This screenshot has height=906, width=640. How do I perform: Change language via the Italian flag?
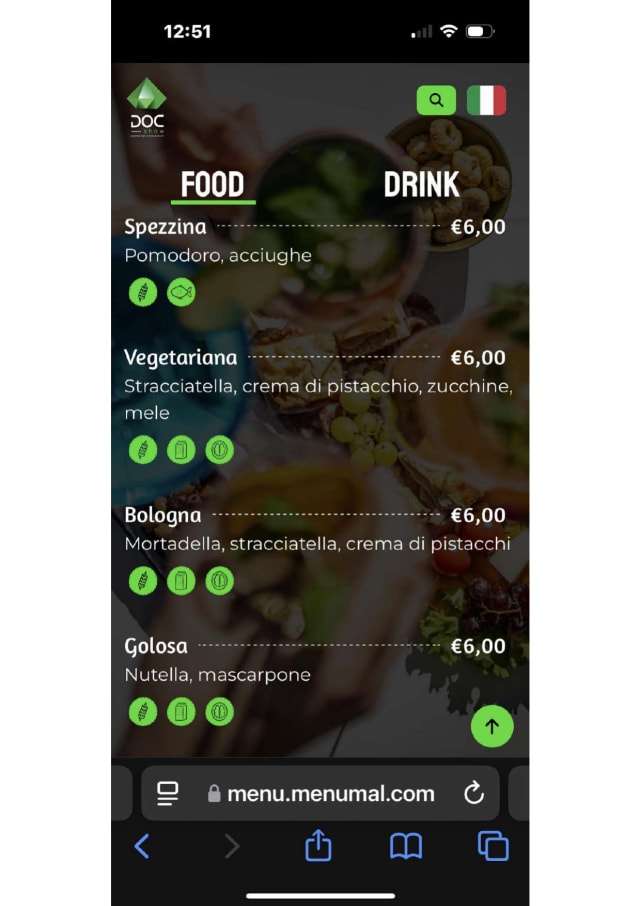486,100
